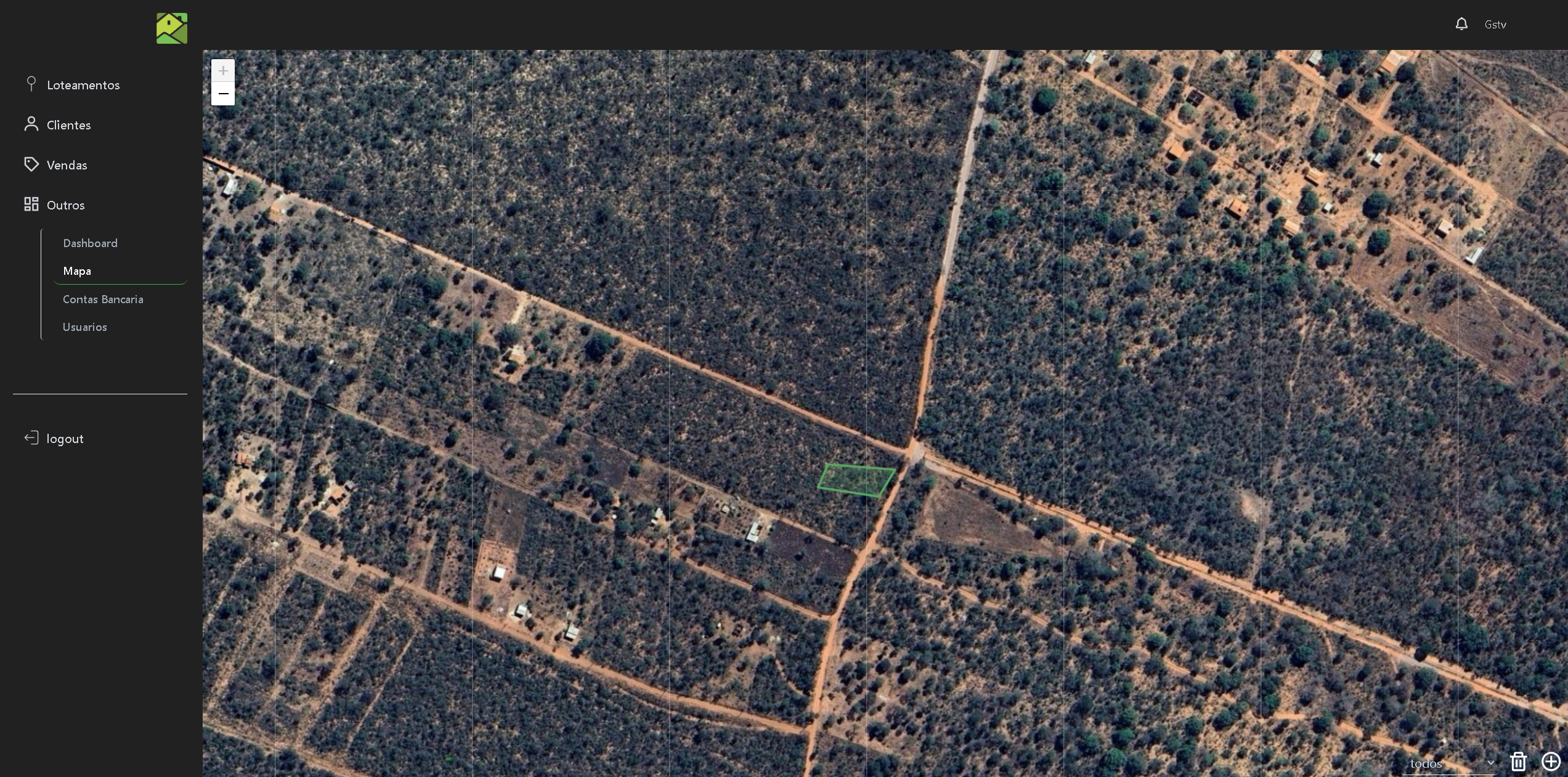Zoom out of the map
The height and width of the screenshot is (777, 1568).
tap(223, 94)
